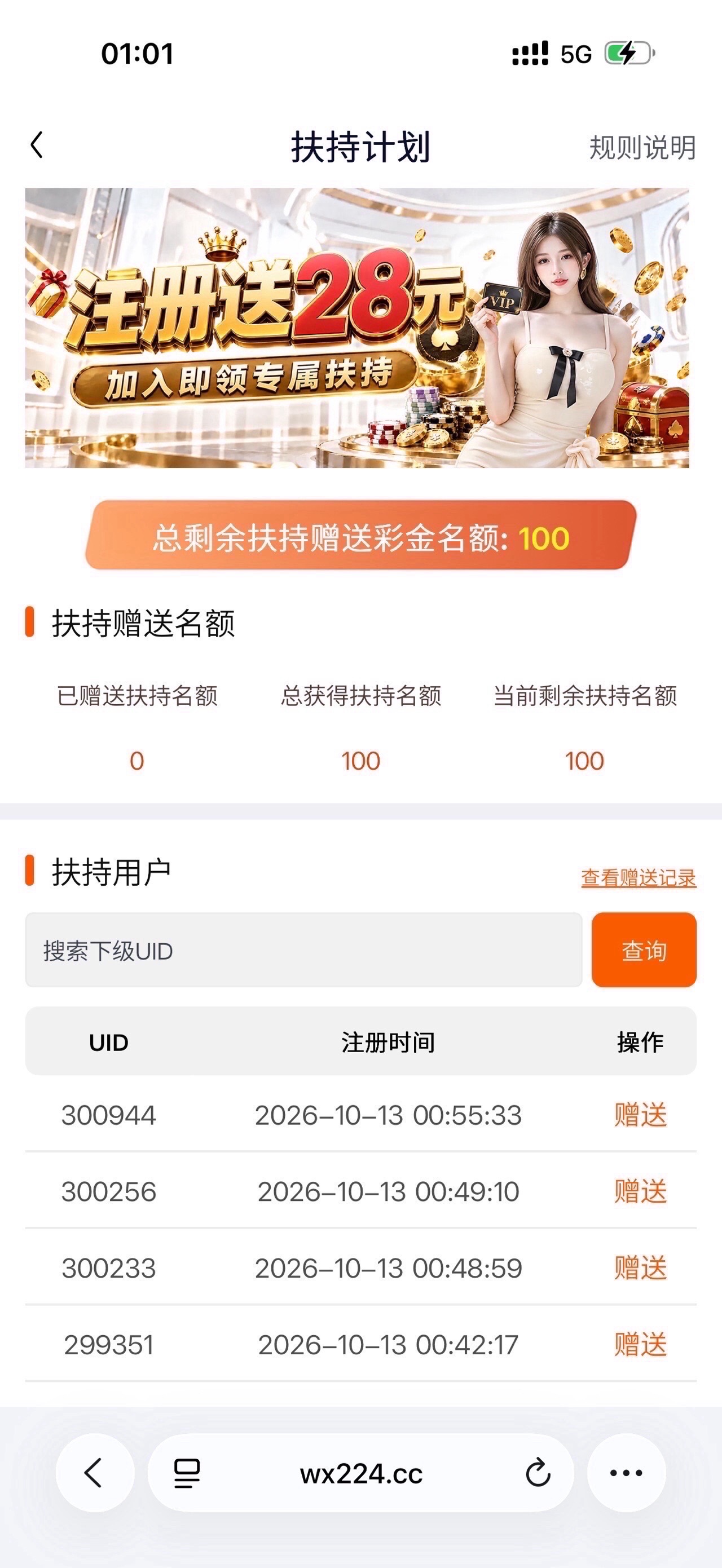Open the browser three-dot menu
The height and width of the screenshot is (1568, 722).
point(627,1473)
